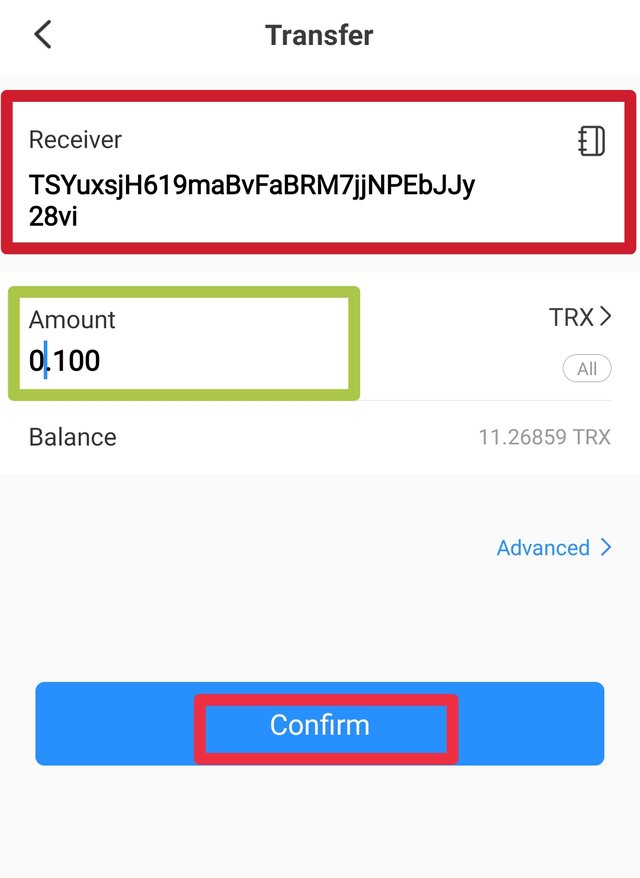Viewport: 640px width, 878px height.
Task: Change the TRX token selection
Action: (579, 317)
